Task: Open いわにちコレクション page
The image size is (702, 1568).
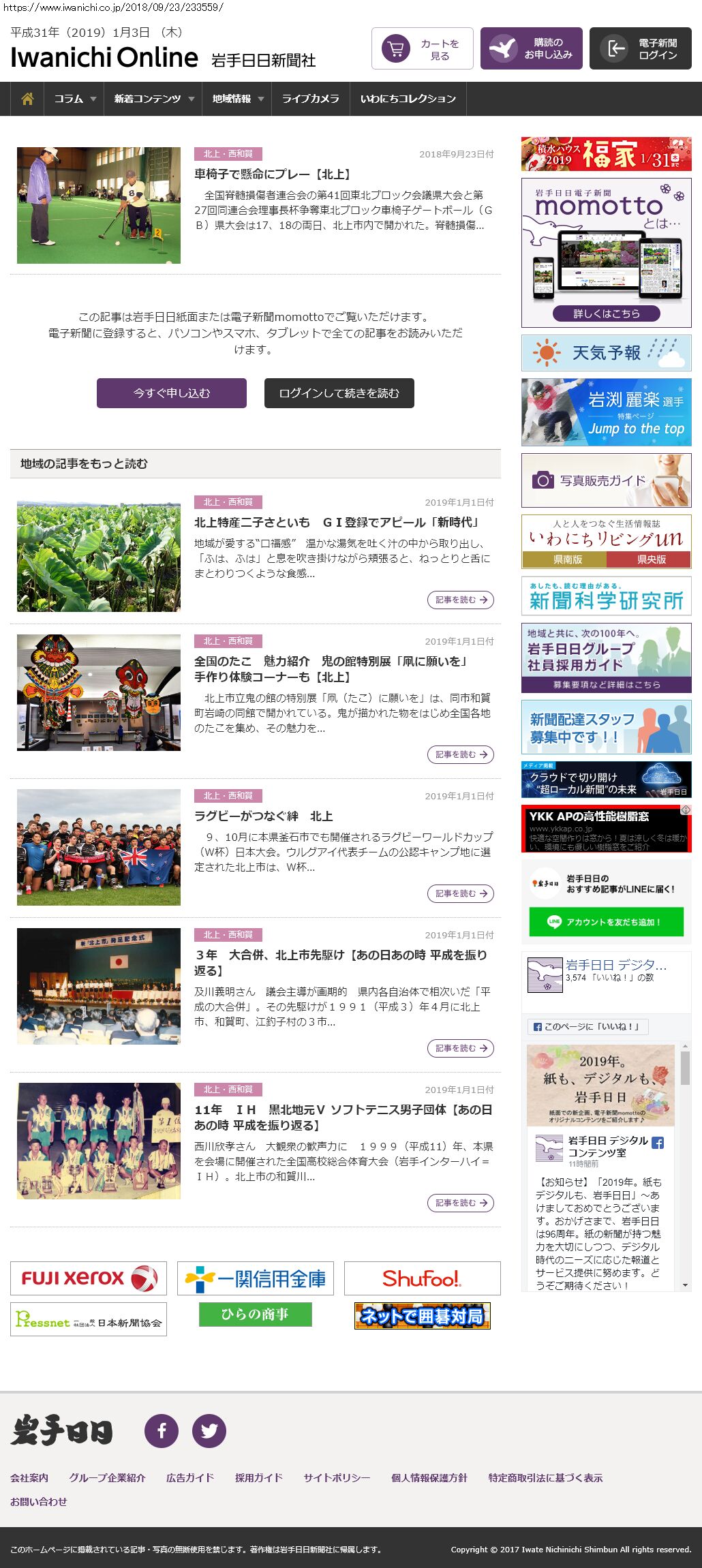Action: tap(408, 99)
